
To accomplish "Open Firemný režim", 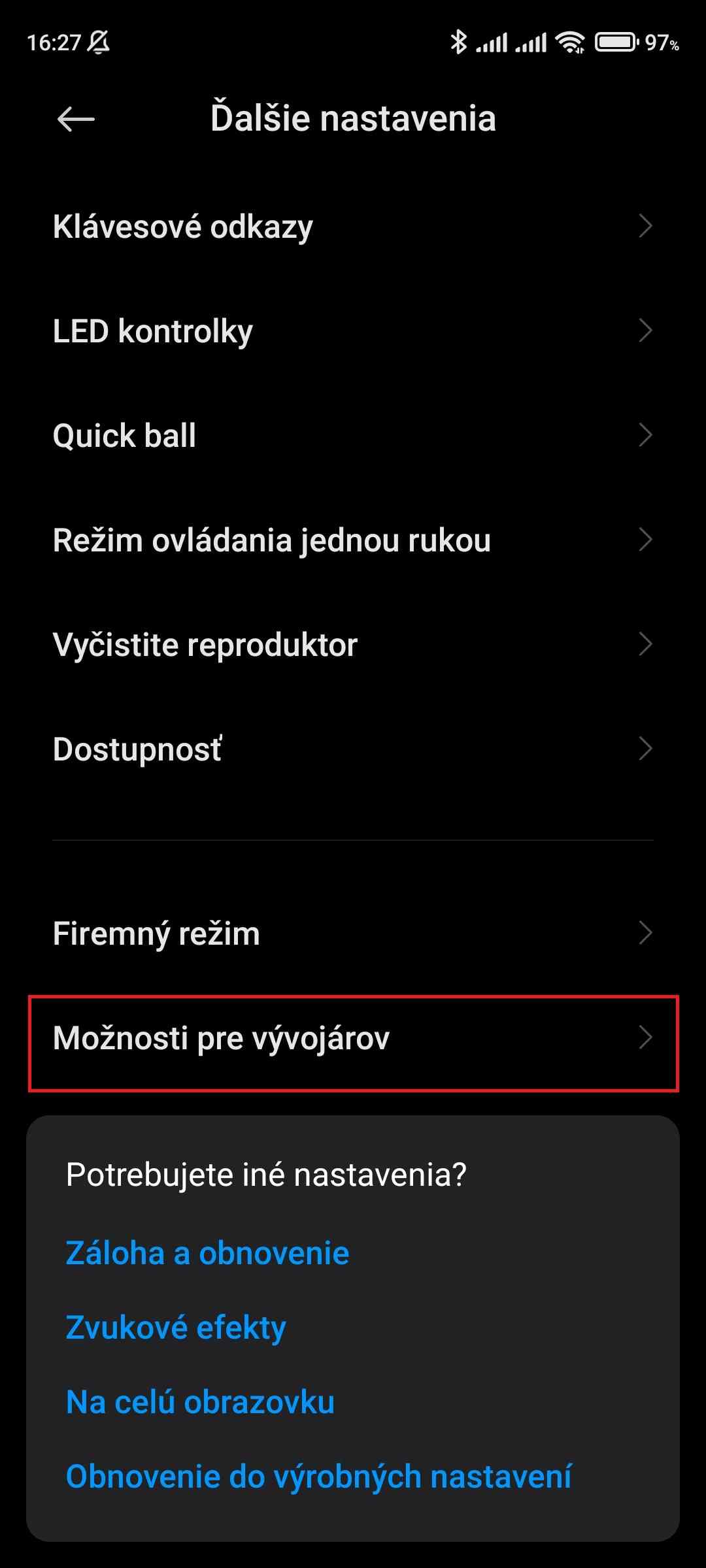I will (x=353, y=934).
